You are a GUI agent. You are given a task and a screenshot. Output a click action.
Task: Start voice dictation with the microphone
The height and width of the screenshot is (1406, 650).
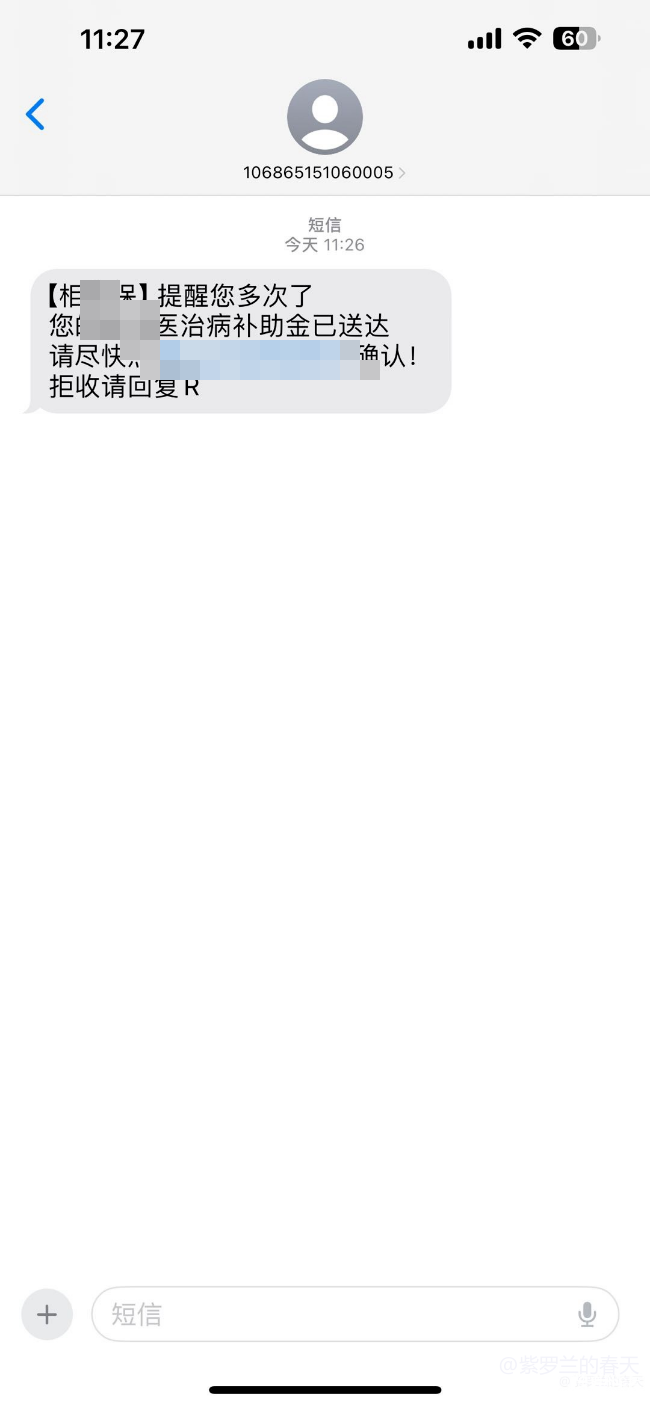[587, 1314]
